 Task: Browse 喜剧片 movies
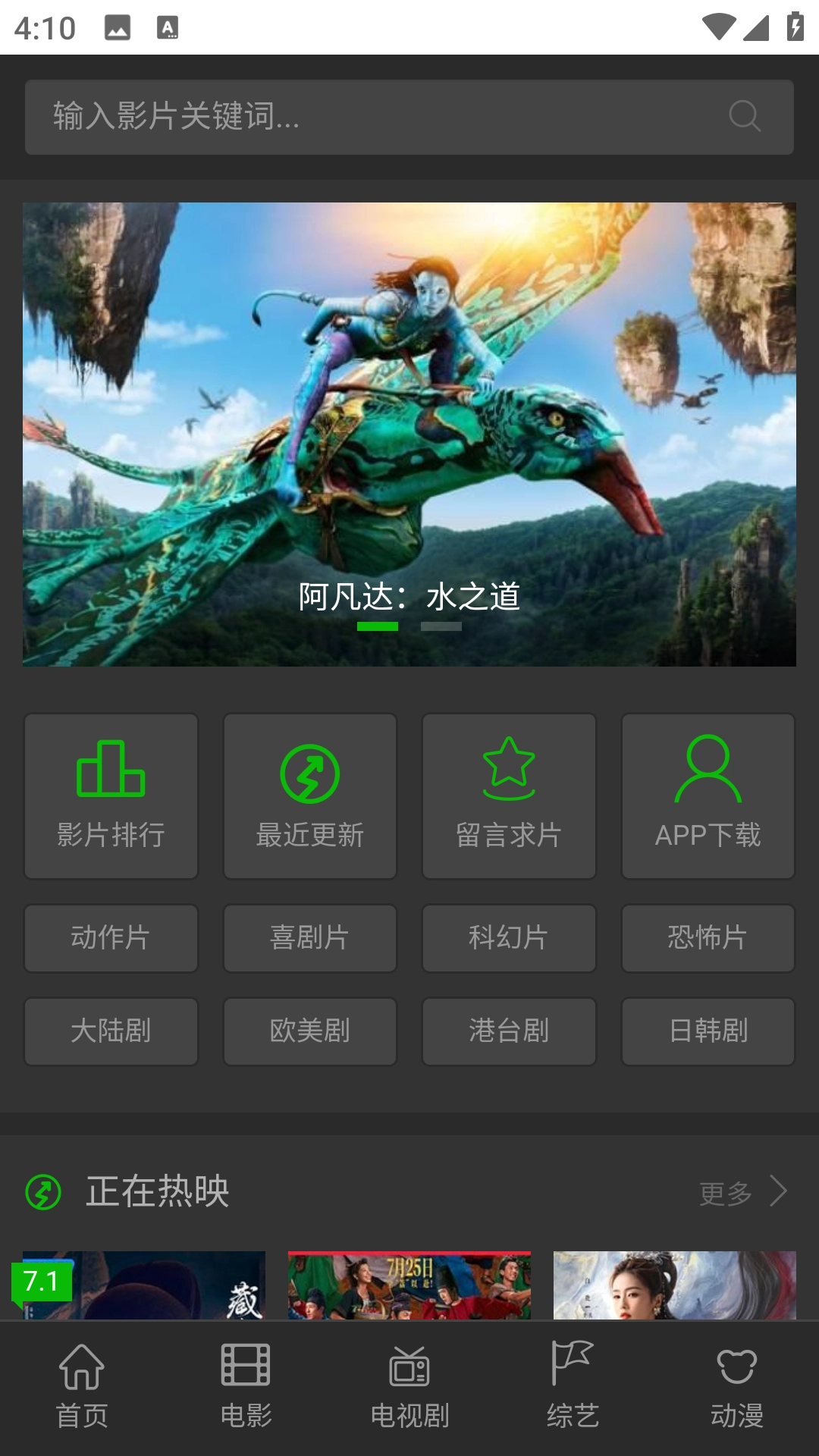pos(310,938)
